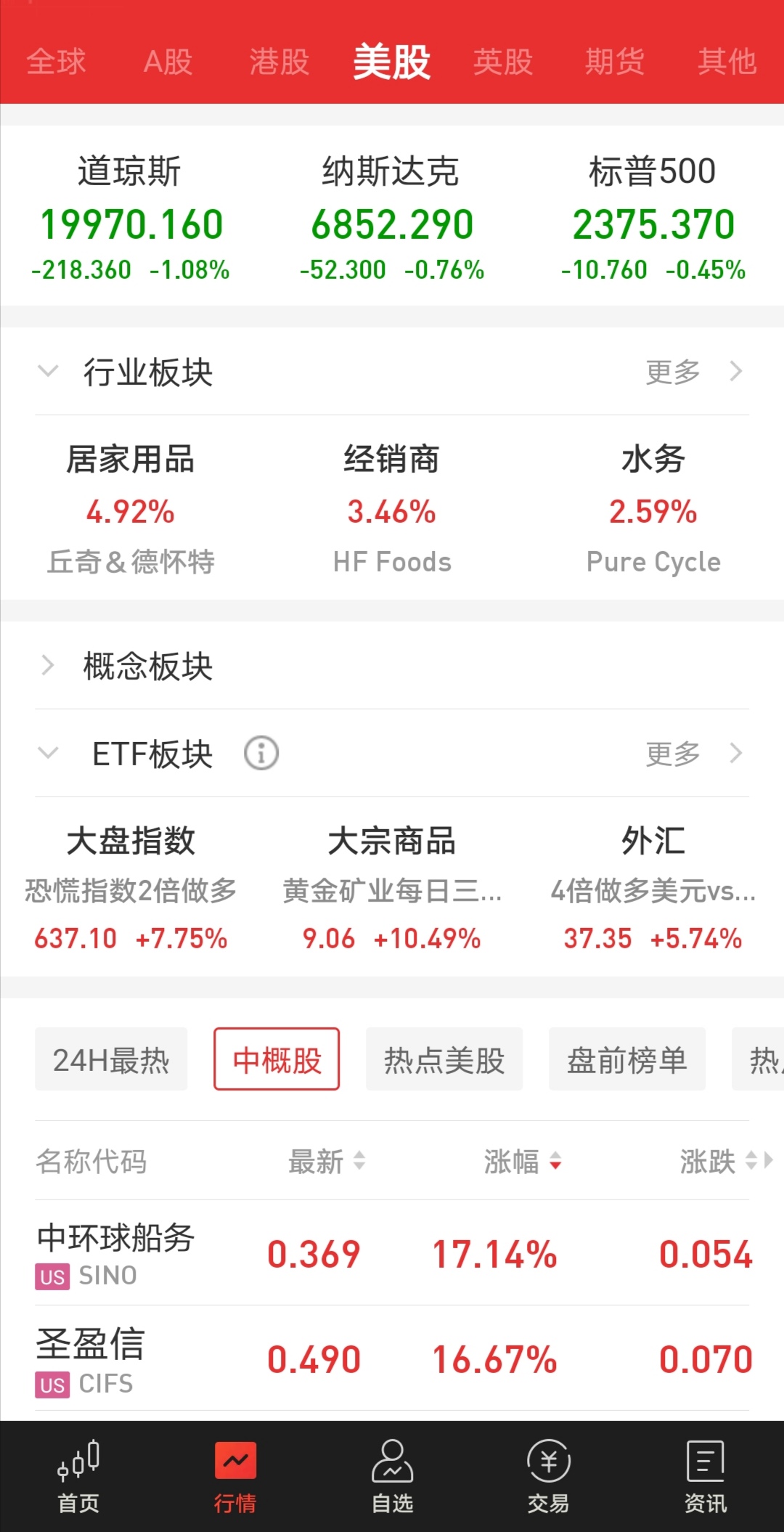This screenshot has height=1532, width=784.
Task: Open the 圣盈信 CIFS stock row
Action: pos(392,1360)
